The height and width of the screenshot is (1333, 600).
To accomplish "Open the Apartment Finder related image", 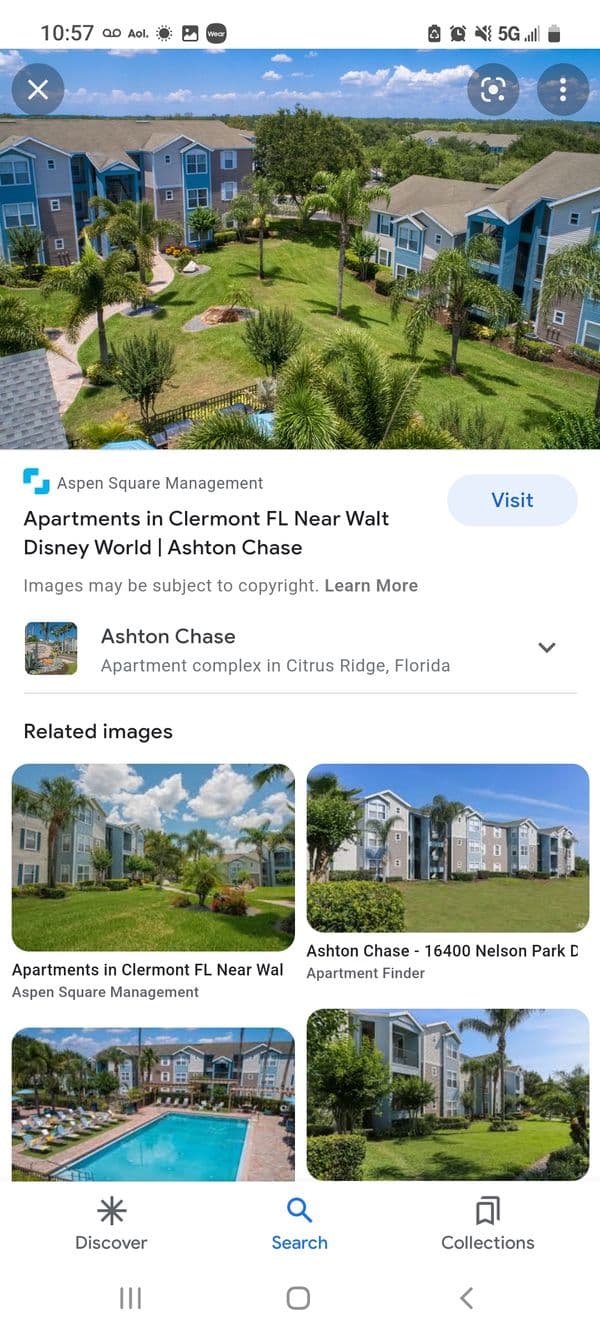I will click(x=447, y=848).
